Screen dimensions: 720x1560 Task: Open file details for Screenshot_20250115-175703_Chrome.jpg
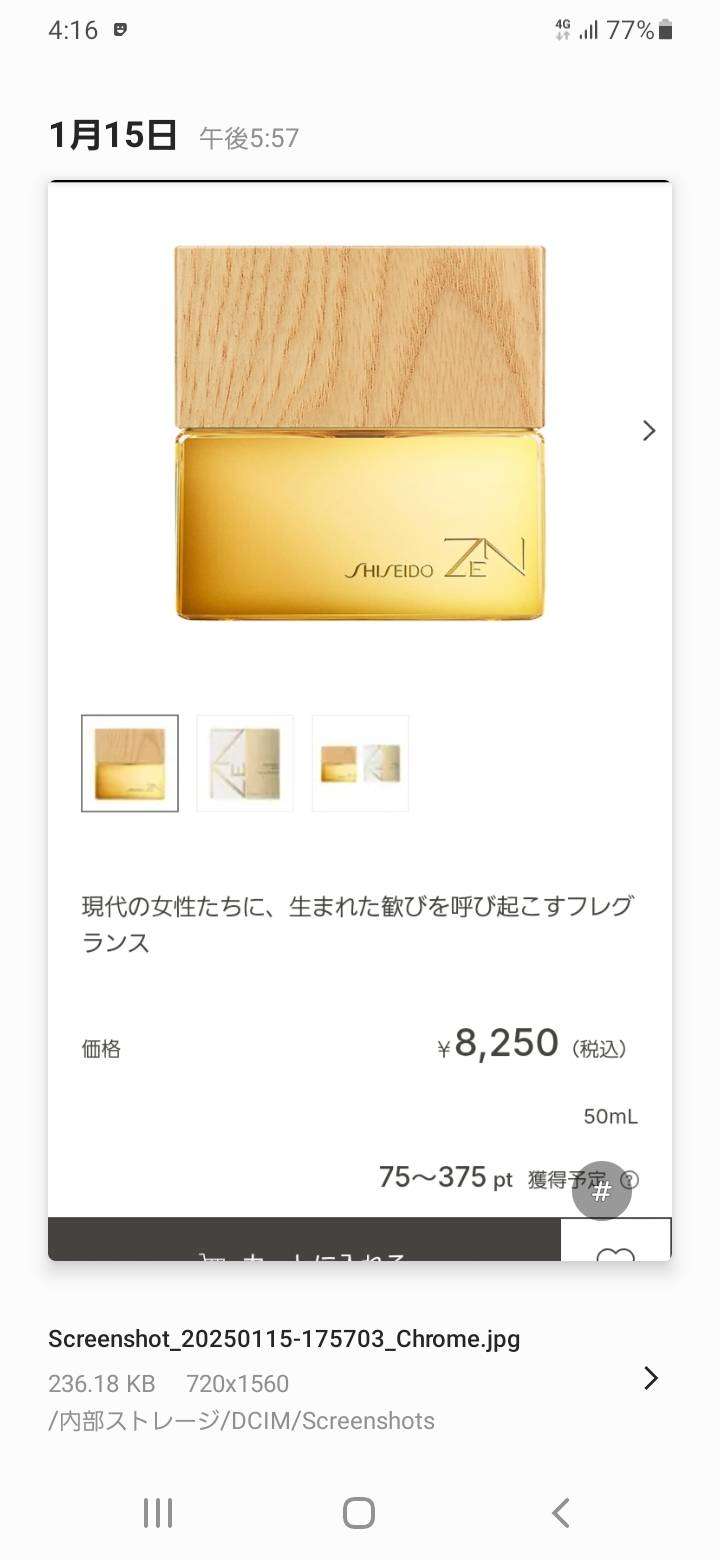[650, 1378]
